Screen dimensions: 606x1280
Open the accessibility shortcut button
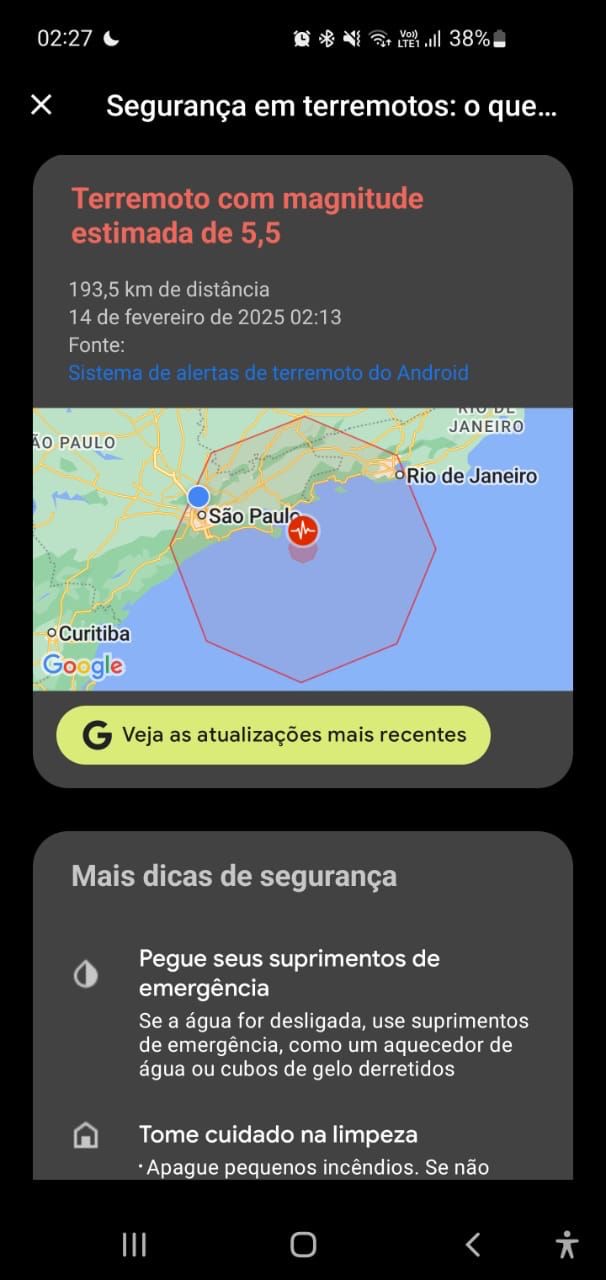pos(567,1244)
